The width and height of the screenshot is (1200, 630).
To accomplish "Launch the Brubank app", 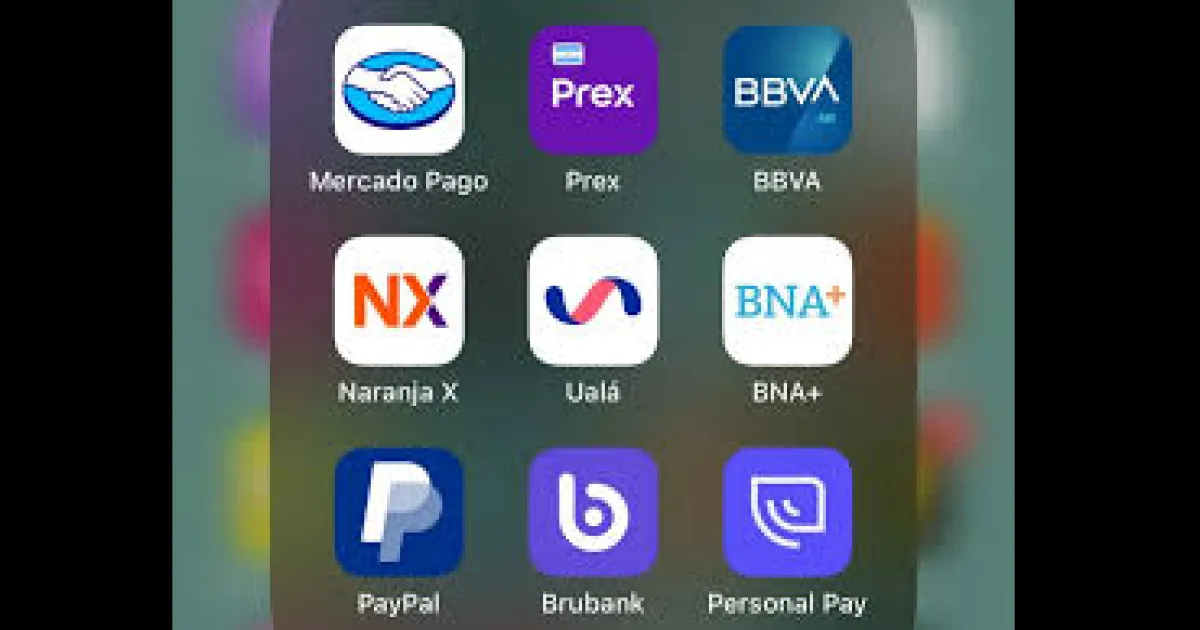I will [593, 512].
